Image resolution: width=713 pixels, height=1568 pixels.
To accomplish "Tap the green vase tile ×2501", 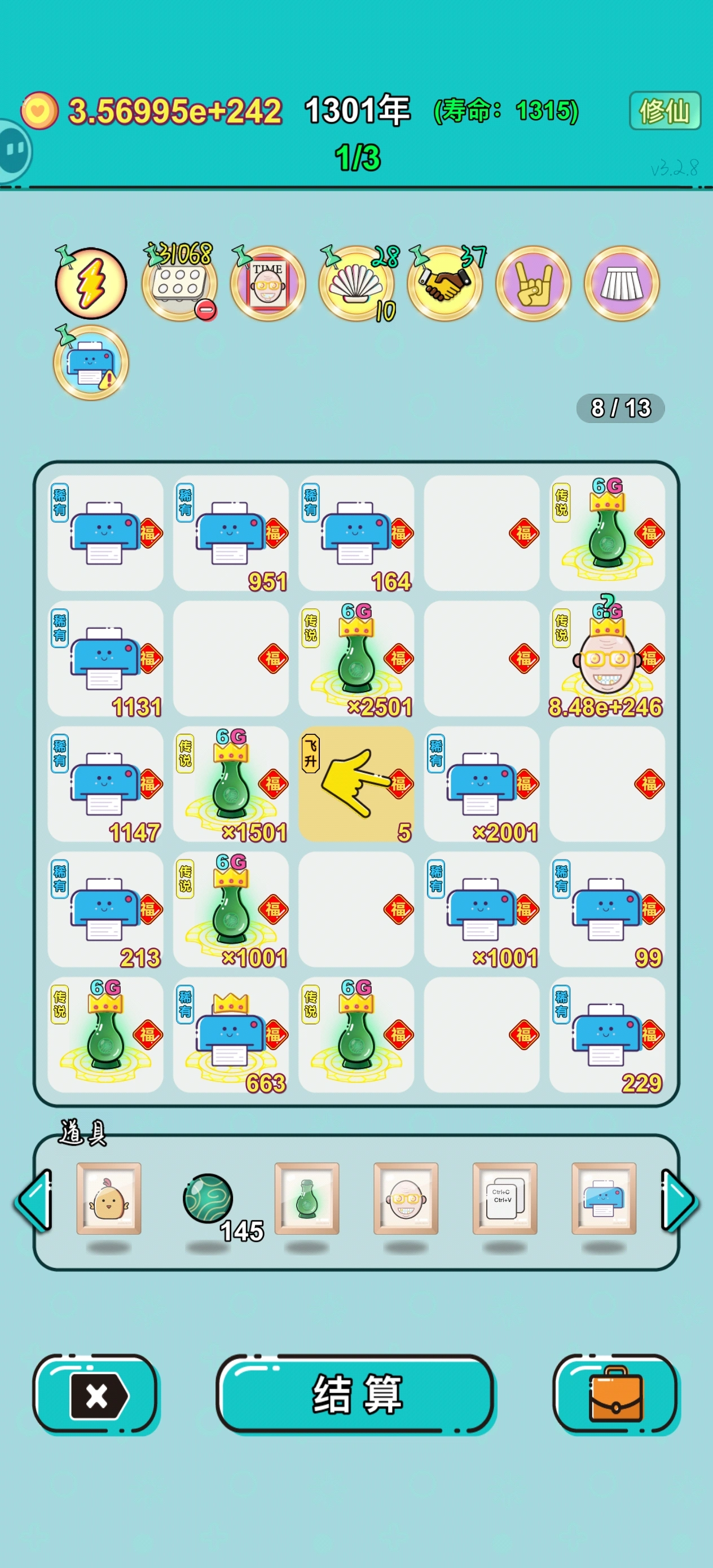I will click(x=356, y=658).
